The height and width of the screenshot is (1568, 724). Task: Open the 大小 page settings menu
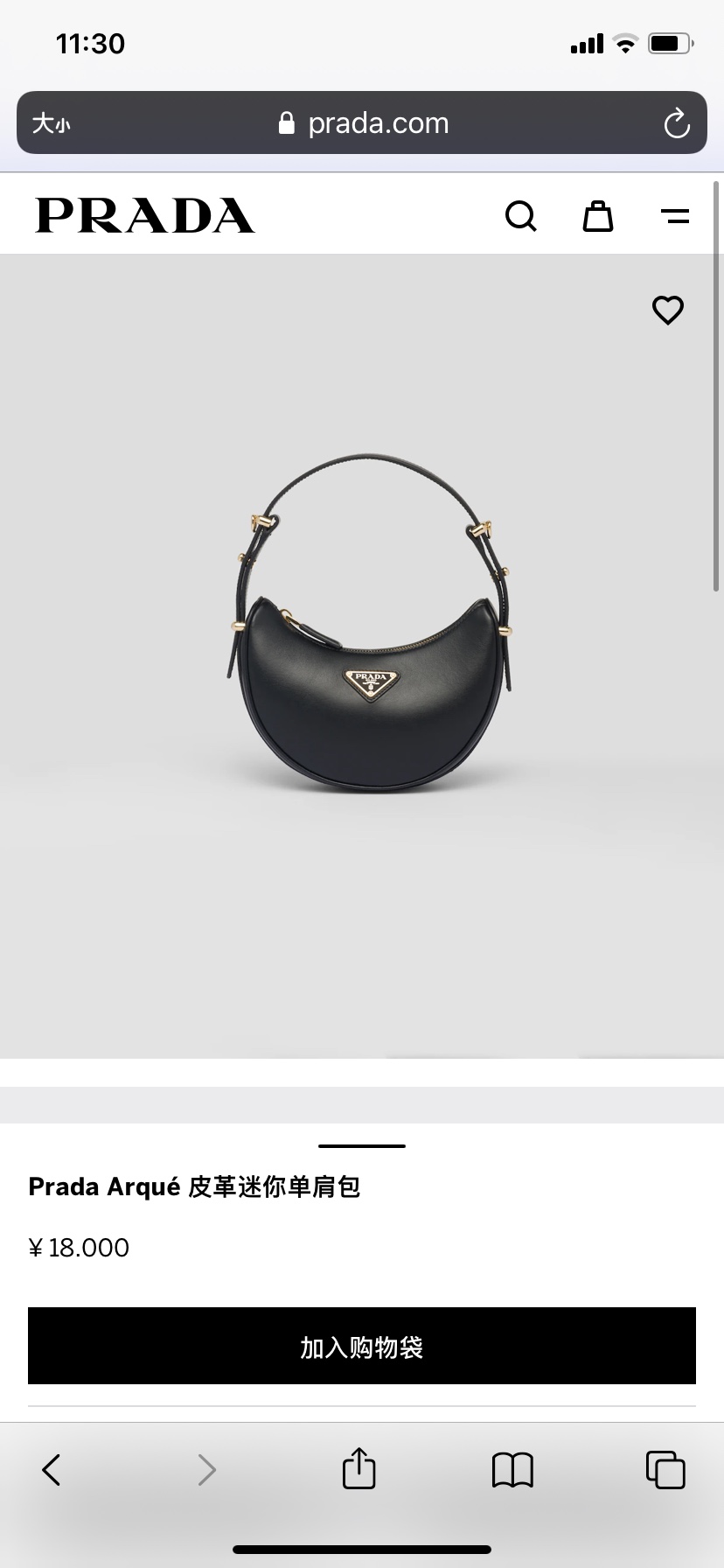click(51, 123)
